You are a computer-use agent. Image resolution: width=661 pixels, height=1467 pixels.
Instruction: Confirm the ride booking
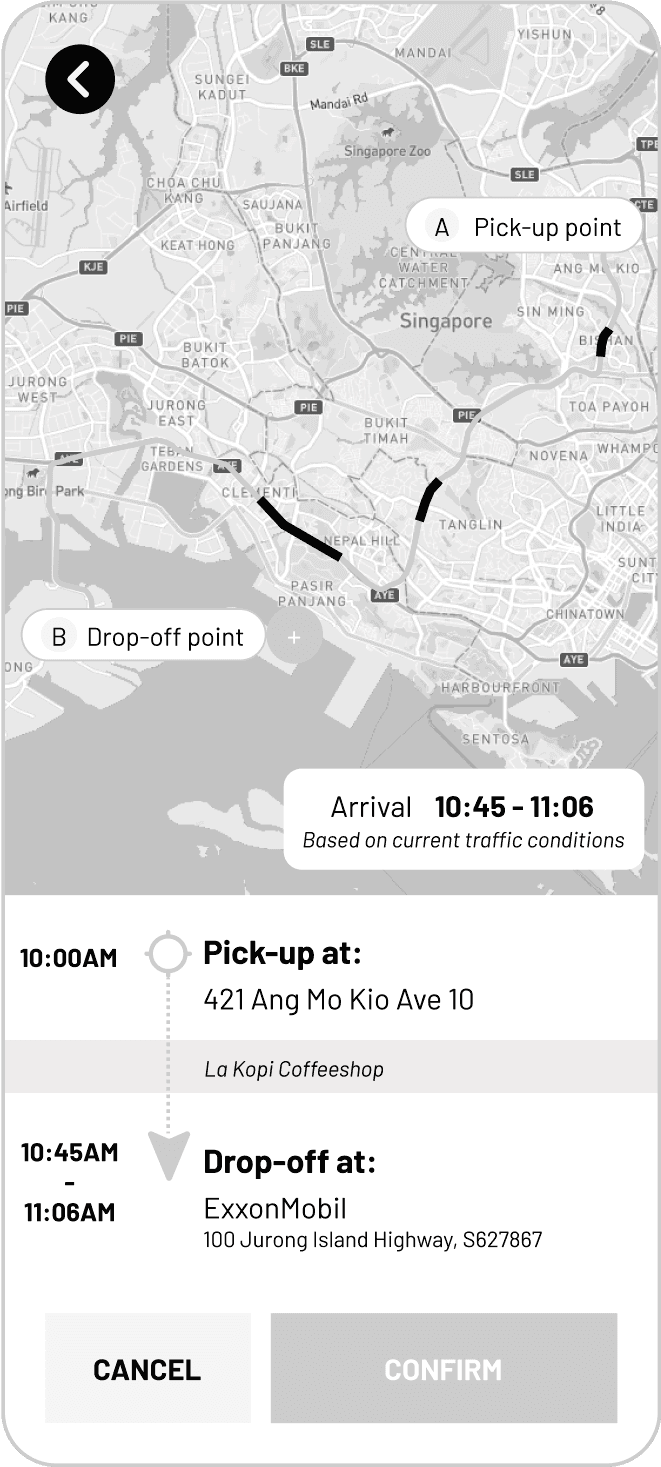443,1369
